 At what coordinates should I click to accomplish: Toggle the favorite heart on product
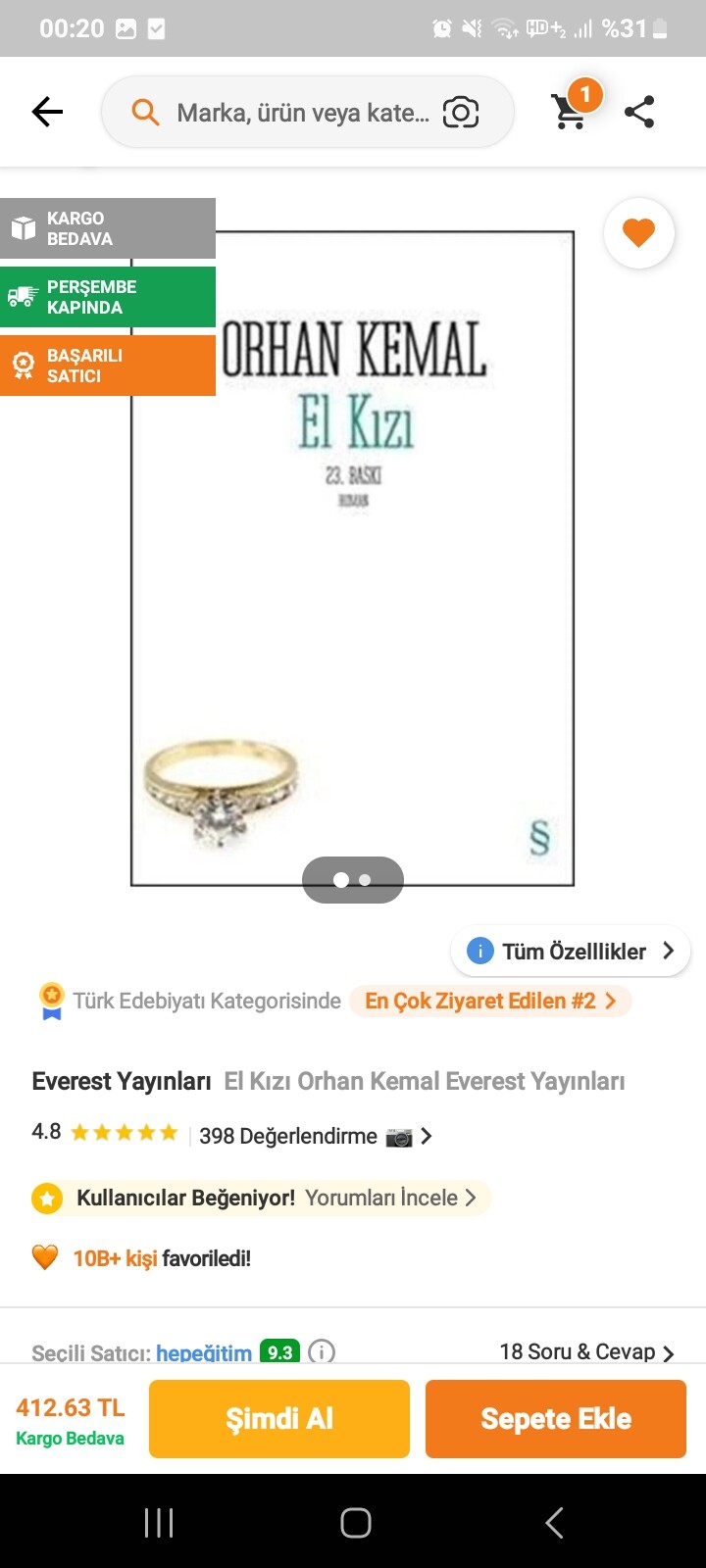click(x=638, y=233)
